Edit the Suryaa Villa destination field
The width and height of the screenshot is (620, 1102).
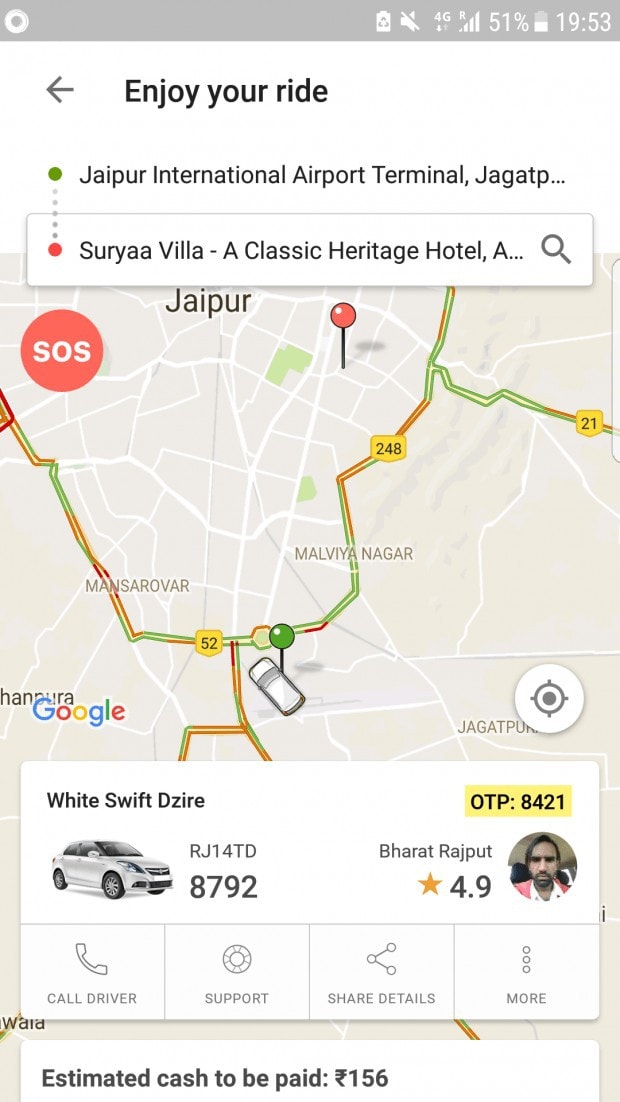(x=310, y=250)
